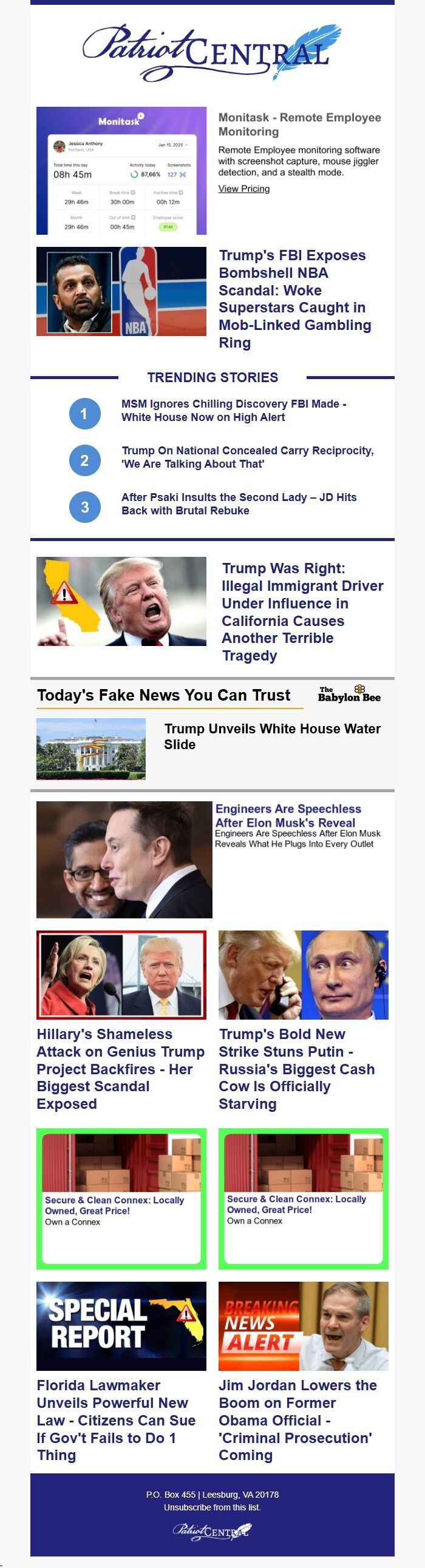This screenshot has width=425, height=1568.
Task: Unsubscribe from this list
Action: click(x=212, y=1507)
